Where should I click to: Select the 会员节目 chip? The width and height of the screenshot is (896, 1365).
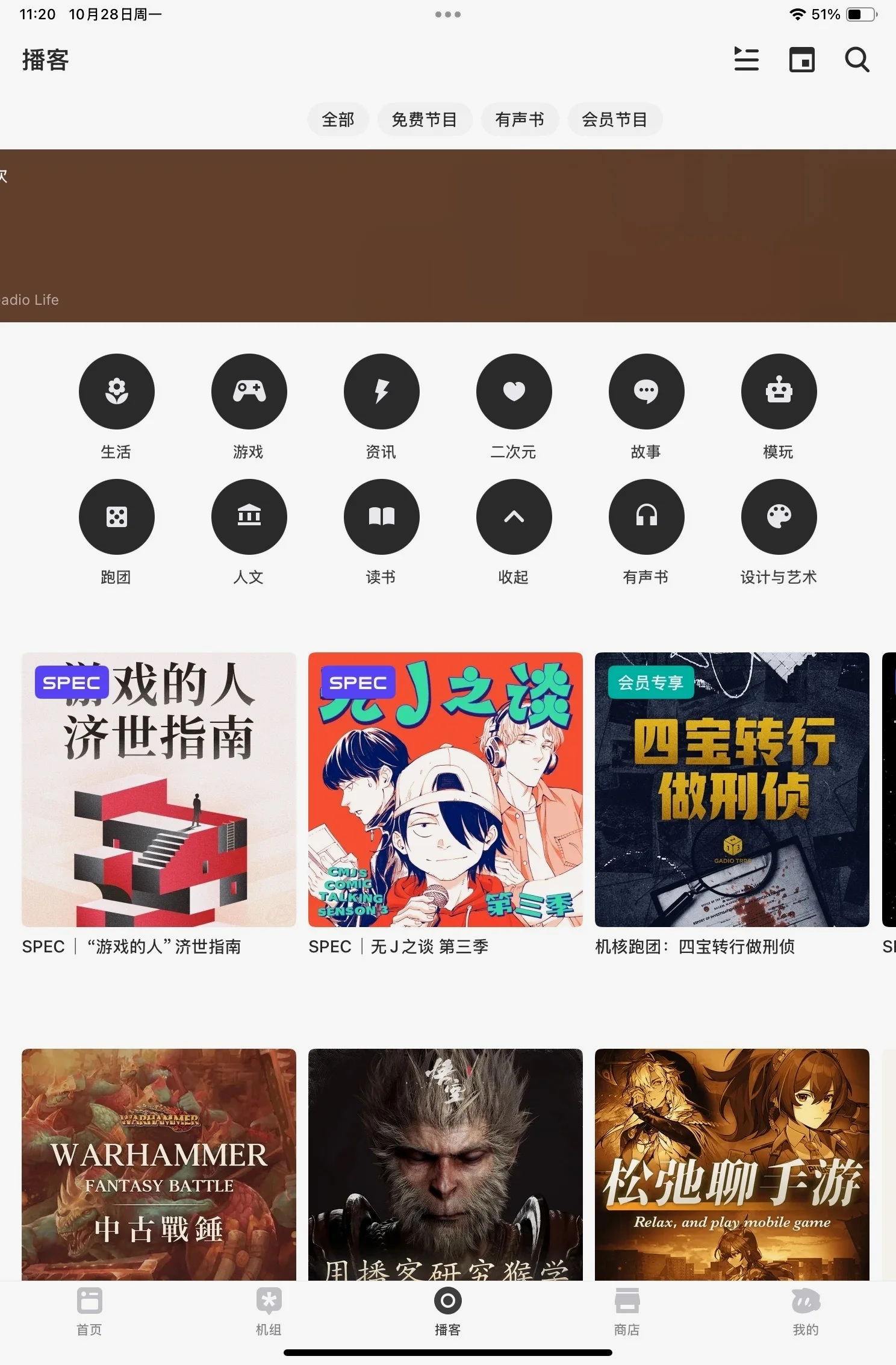pos(614,119)
